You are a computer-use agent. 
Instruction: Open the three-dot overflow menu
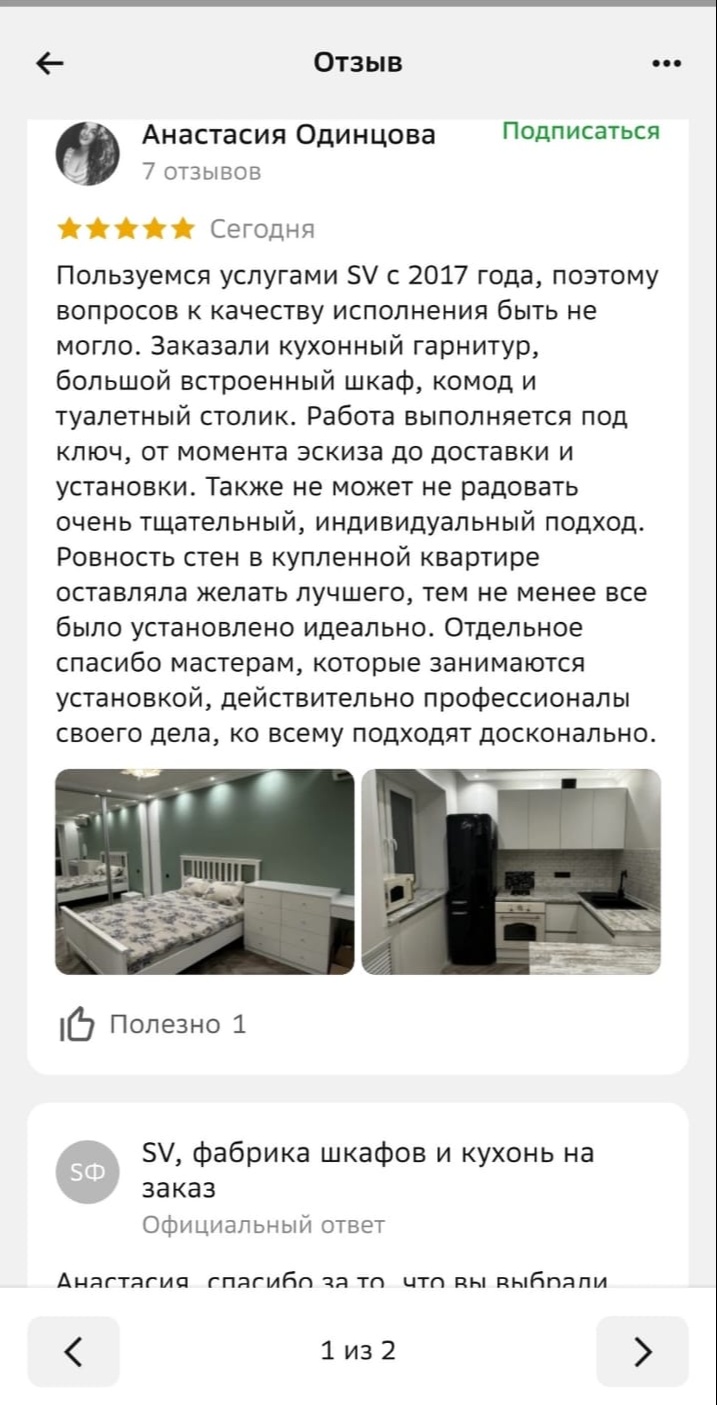(666, 63)
